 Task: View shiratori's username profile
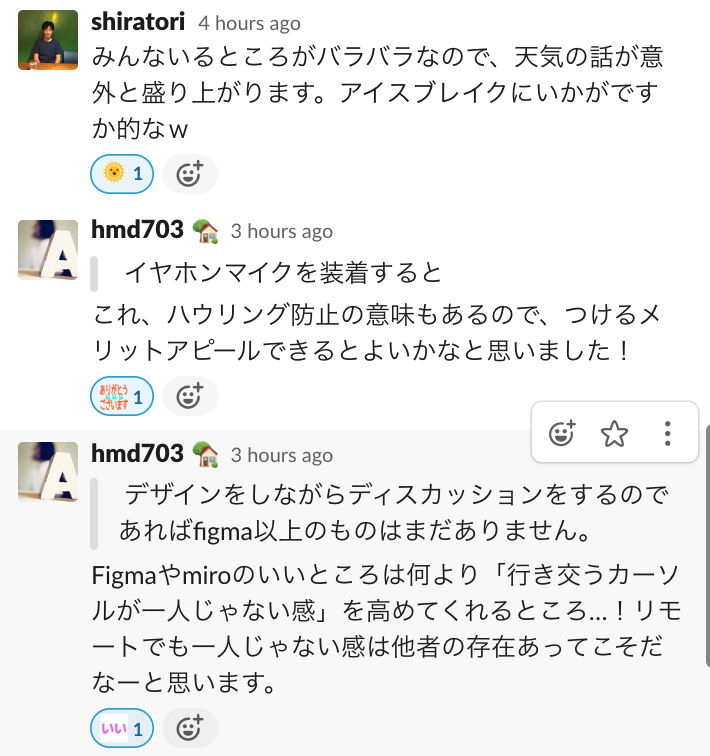(137, 22)
